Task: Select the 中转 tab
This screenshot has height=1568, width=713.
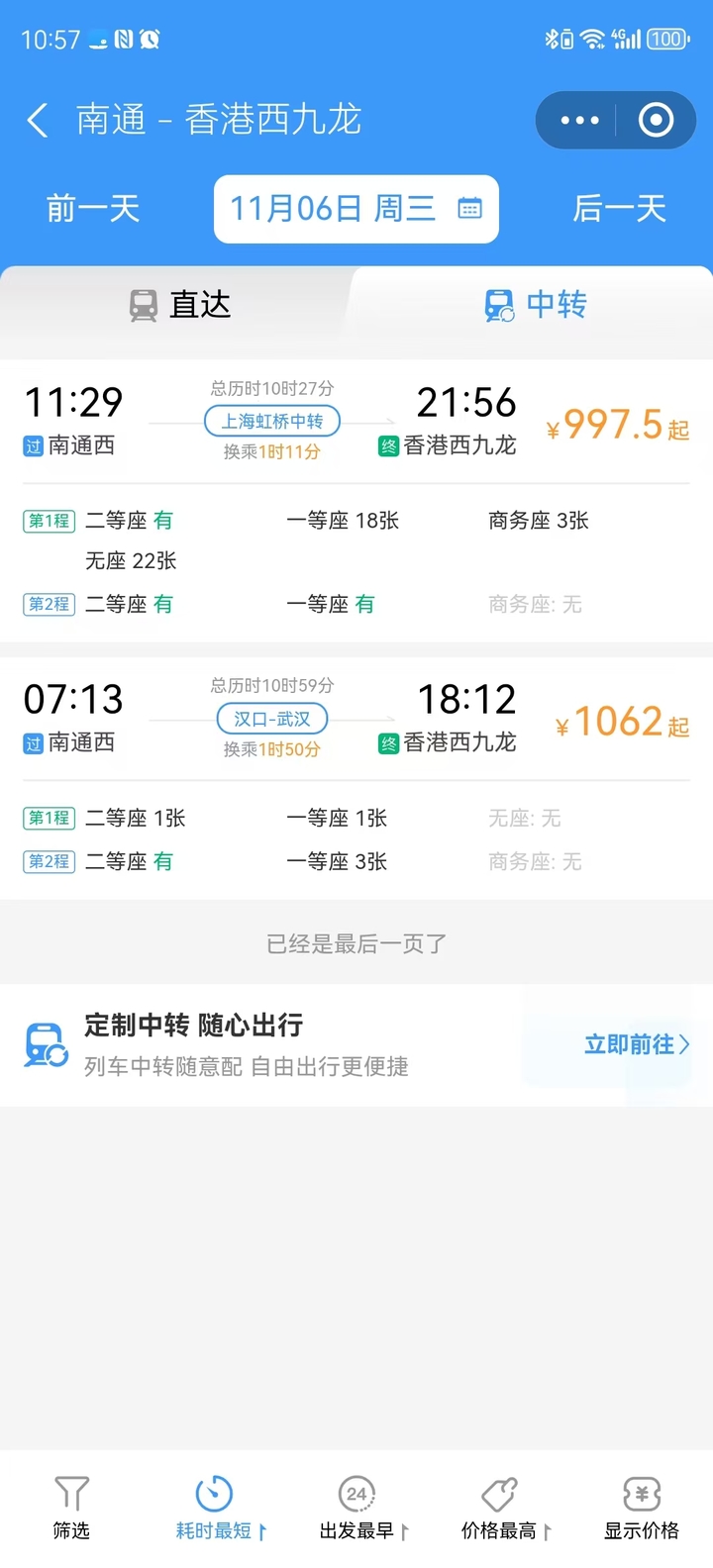Action: (536, 305)
